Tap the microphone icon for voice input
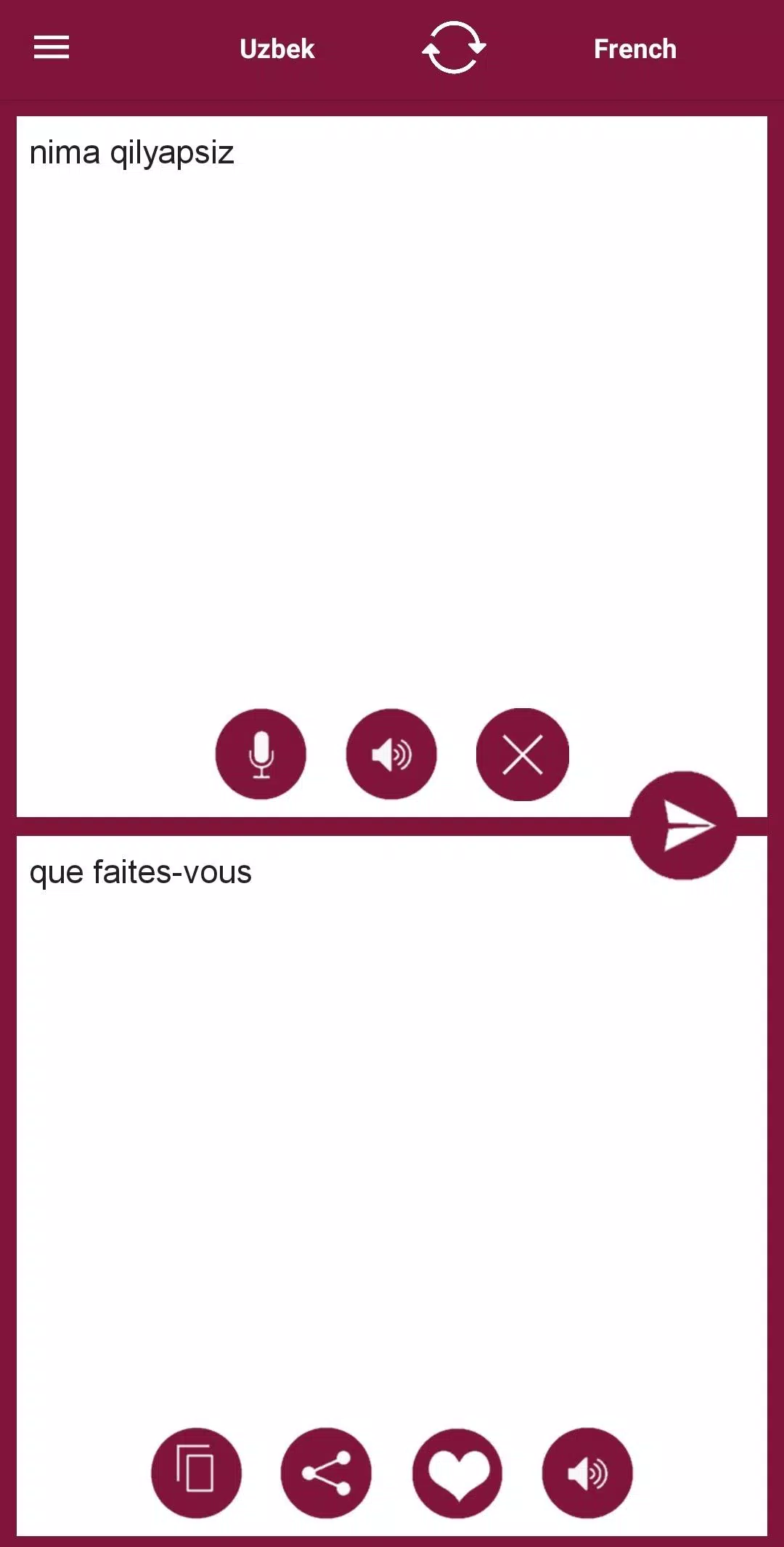The width and height of the screenshot is (784, 1547). point(261,754)
